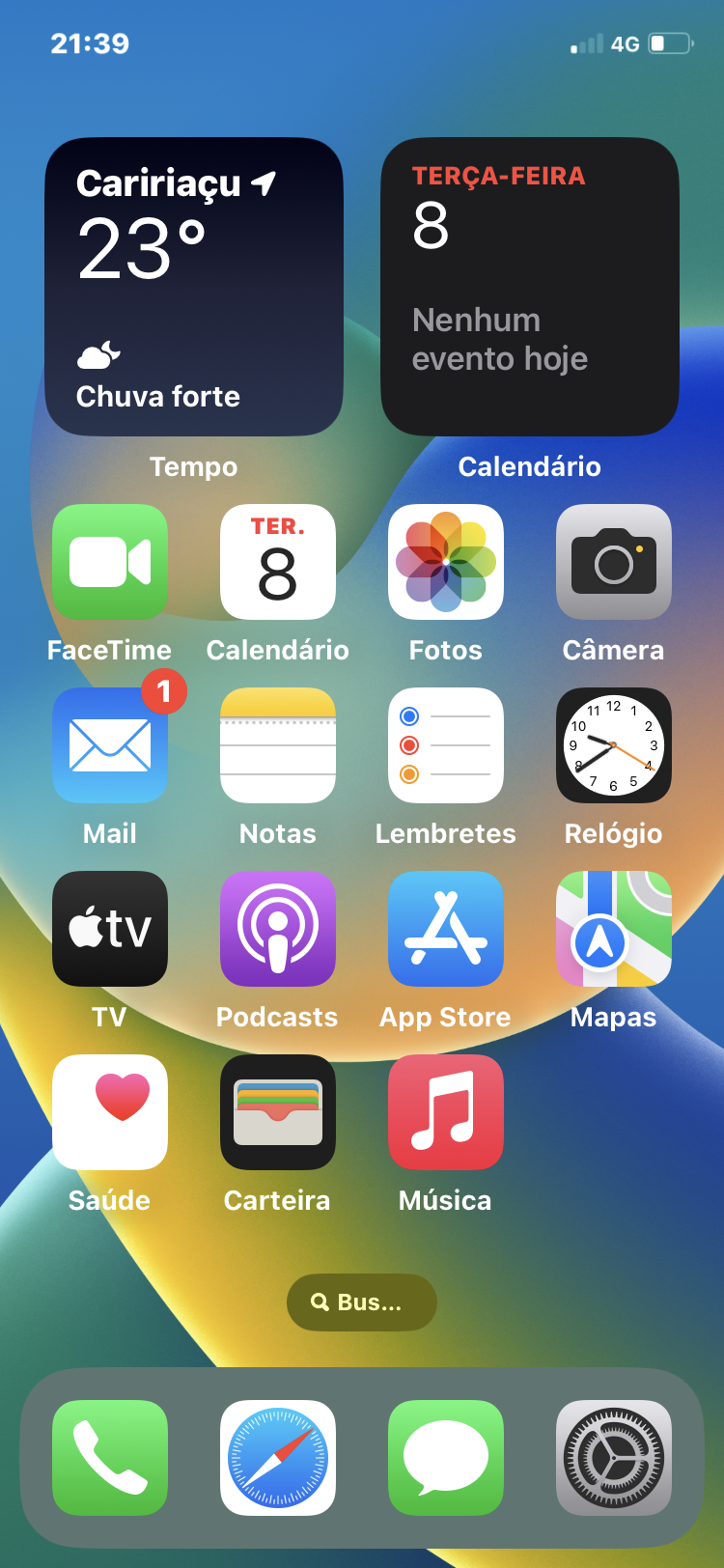Open the Caririaçu weather widget
This screenshot has height=1568, width=724.
194,287
